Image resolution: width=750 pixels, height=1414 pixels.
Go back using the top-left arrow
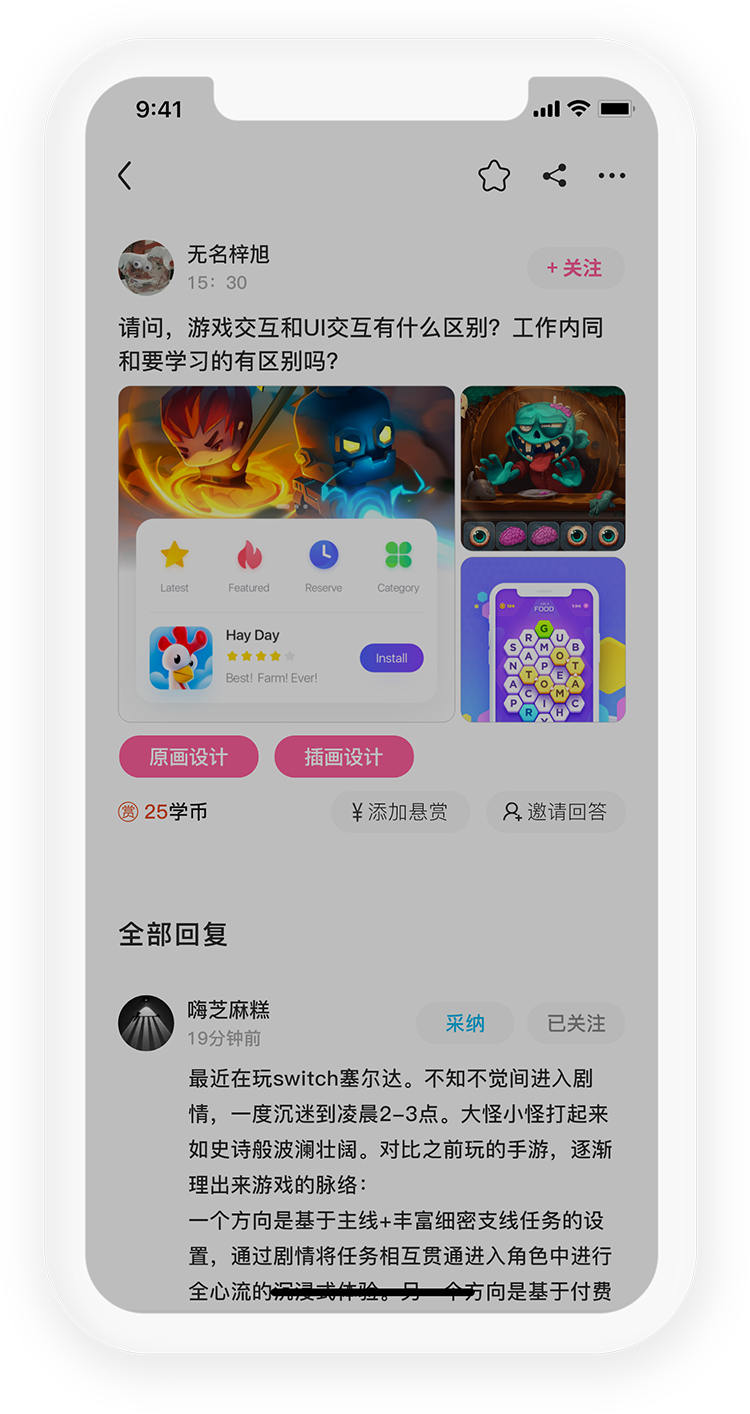pyautogui.click(x=125, y=176)
